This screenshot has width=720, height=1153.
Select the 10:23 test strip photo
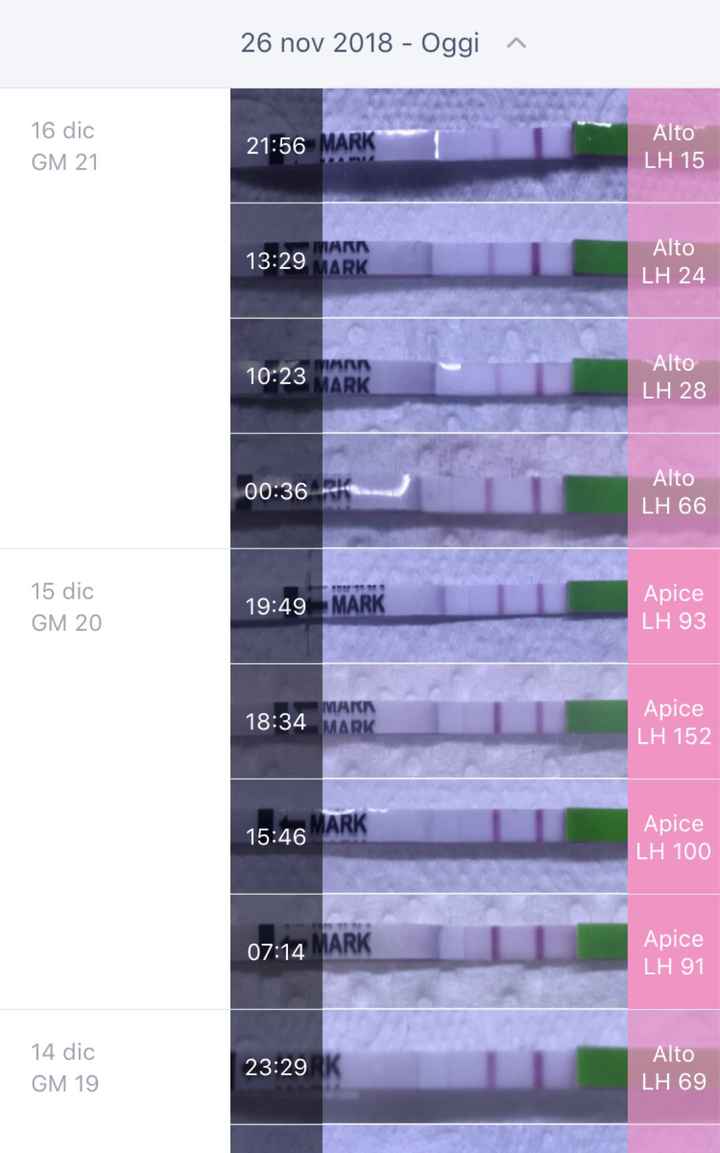click(x=430, y=377)
